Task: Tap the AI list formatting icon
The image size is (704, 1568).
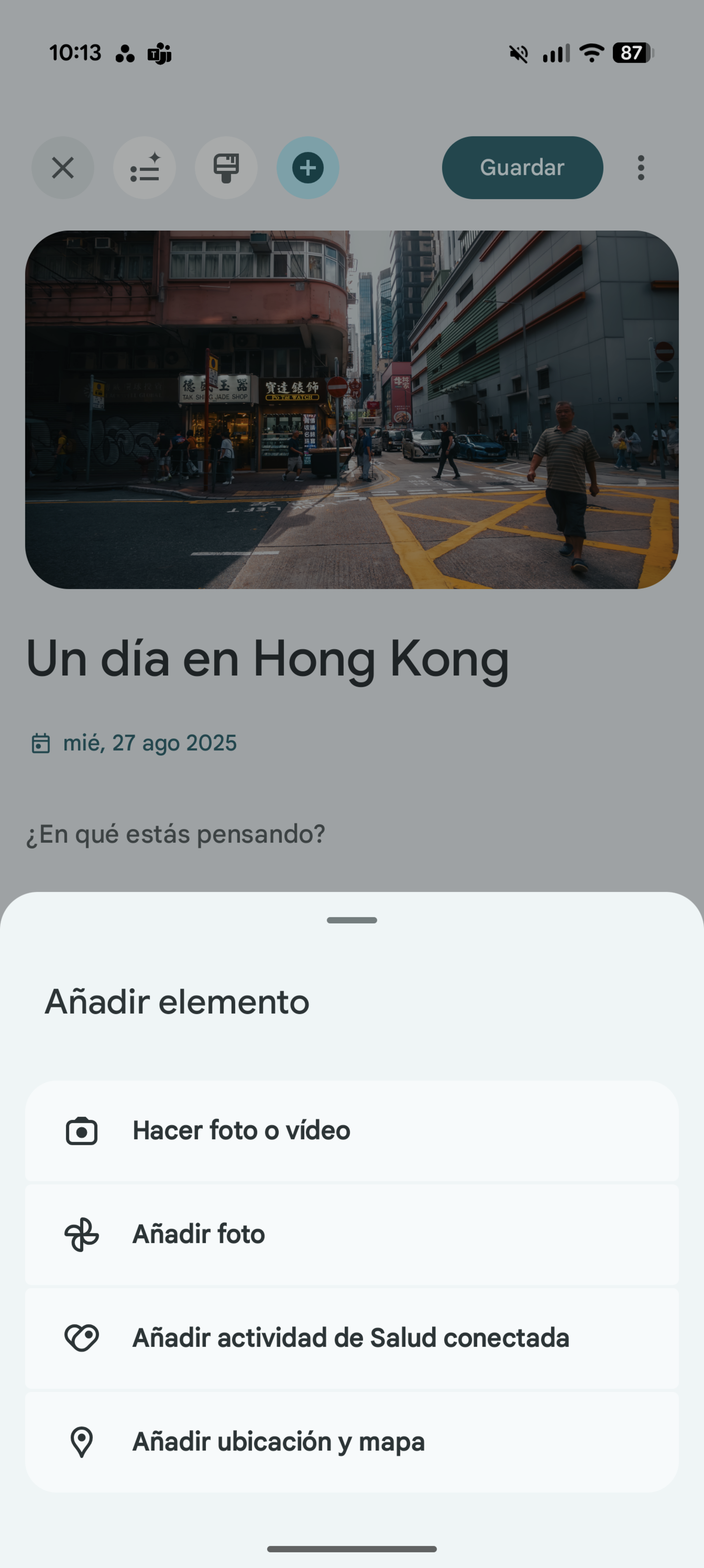Action: (144, 168)
